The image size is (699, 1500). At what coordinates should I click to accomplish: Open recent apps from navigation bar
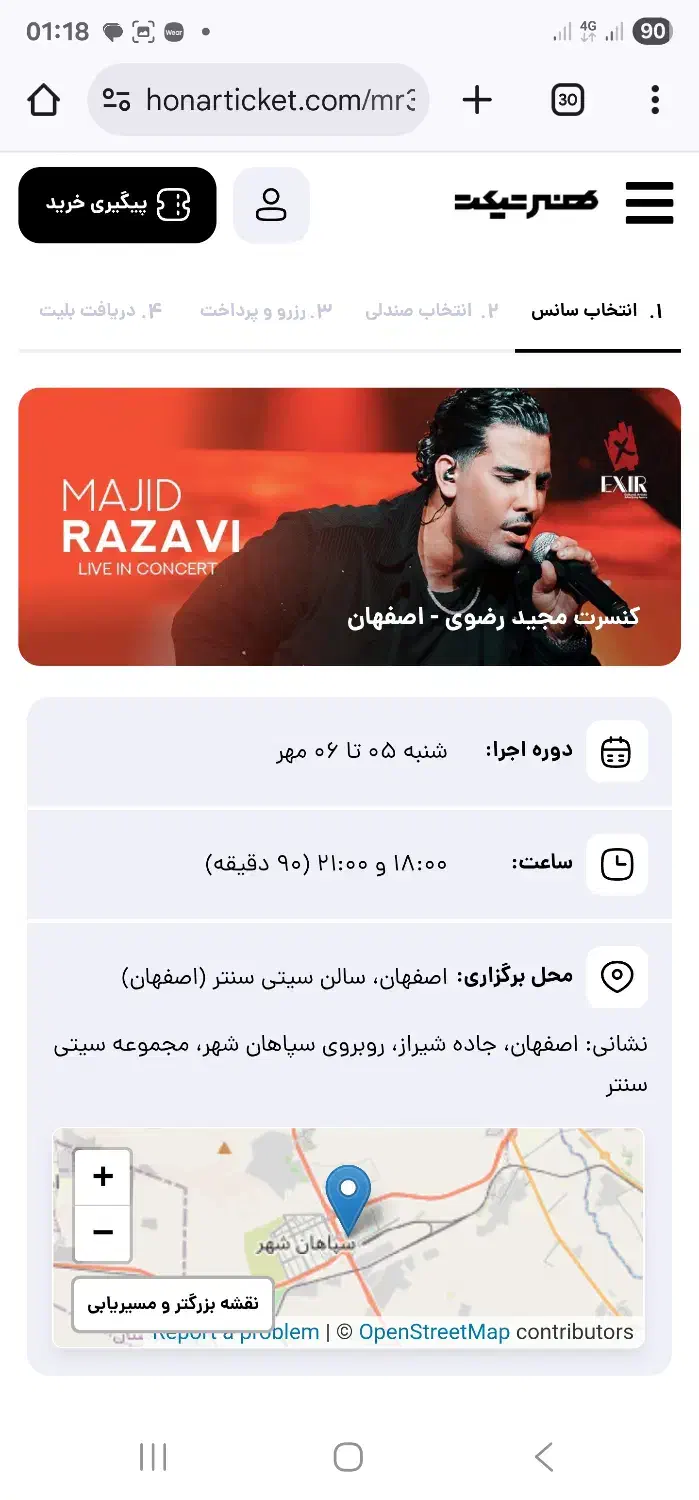(153, 1457)
